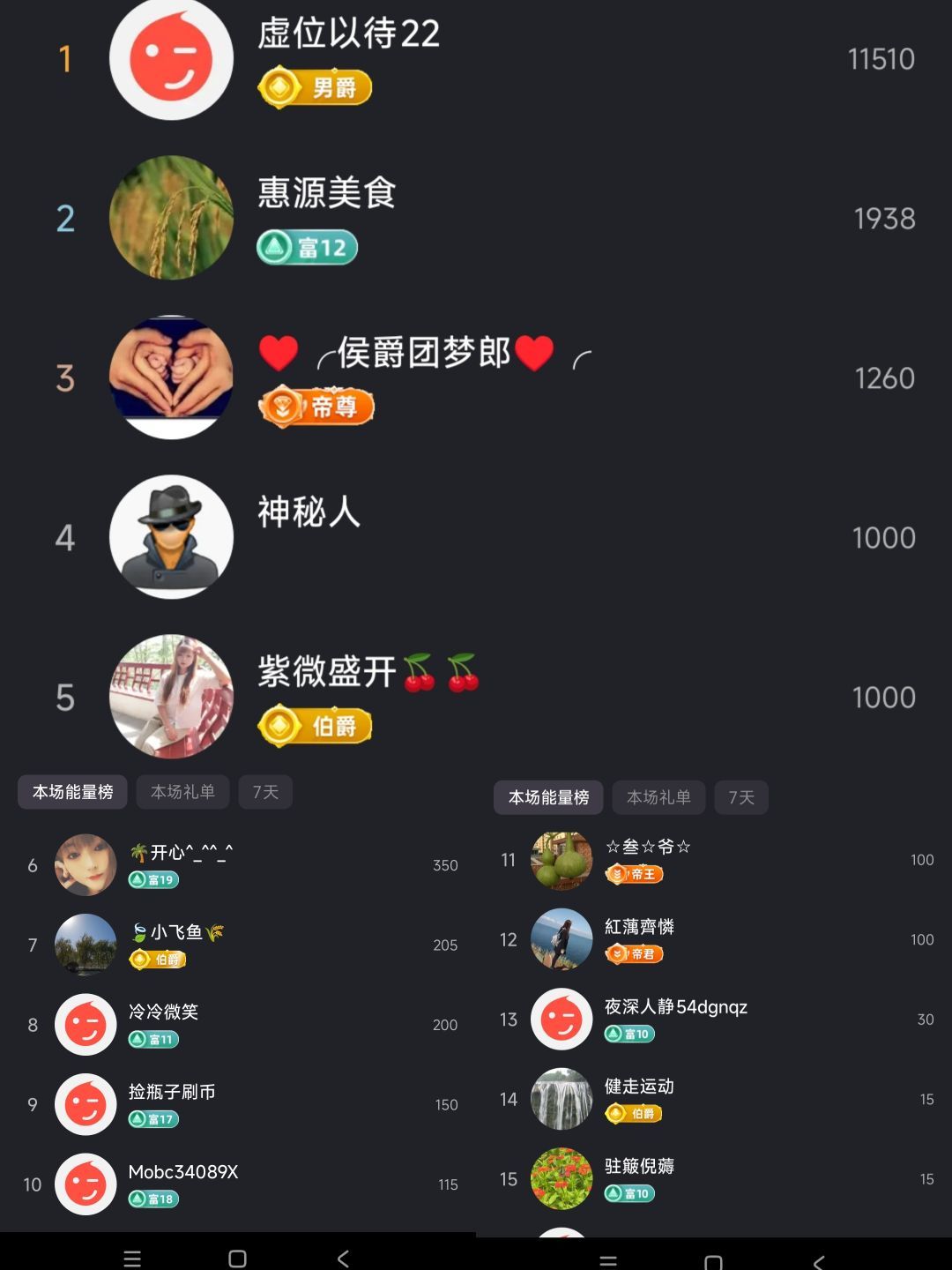Open the right panel's 7天 tab
Image resolution: width=952 pixels, height=1270 pixels.
(x=740, y=797)
